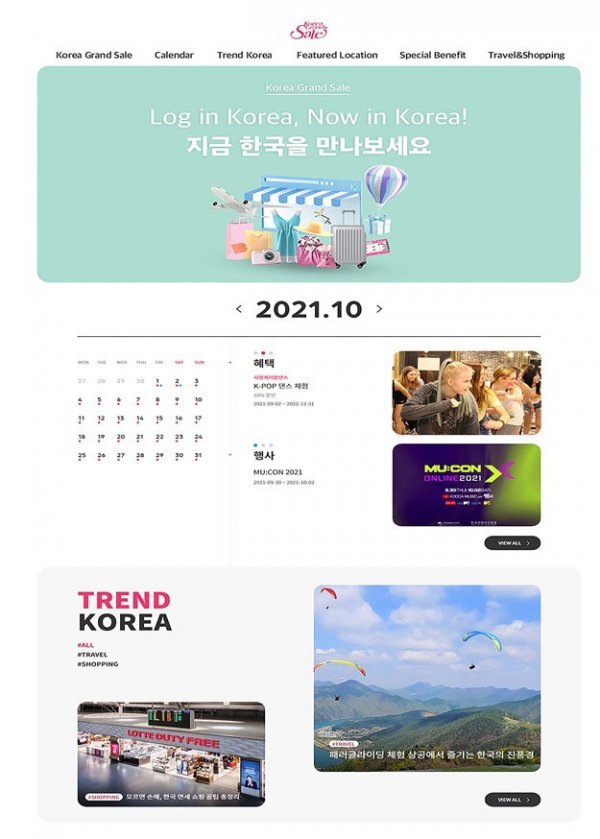This screenshot has height=839, width=600.
Task: Open the Trend Korea menu item
Action: coord(244,55)
